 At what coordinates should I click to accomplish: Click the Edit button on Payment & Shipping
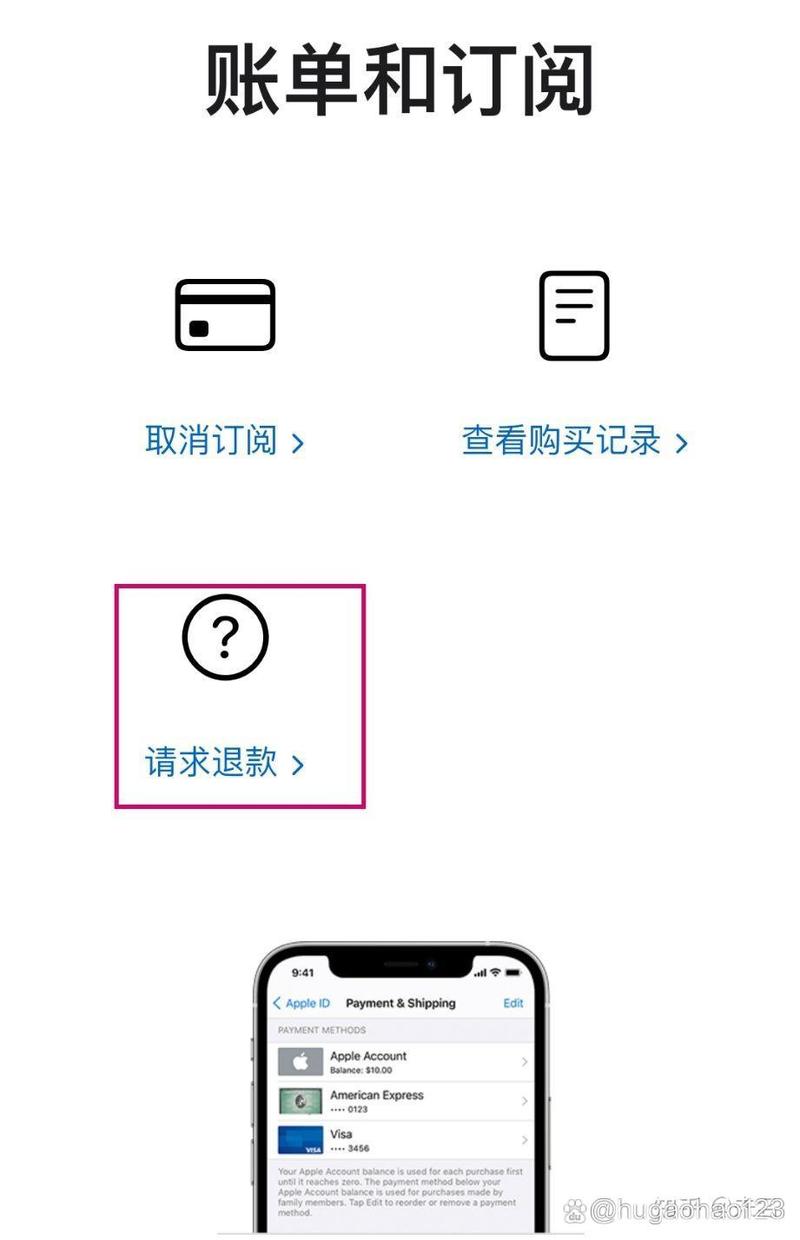(513, 1002)
